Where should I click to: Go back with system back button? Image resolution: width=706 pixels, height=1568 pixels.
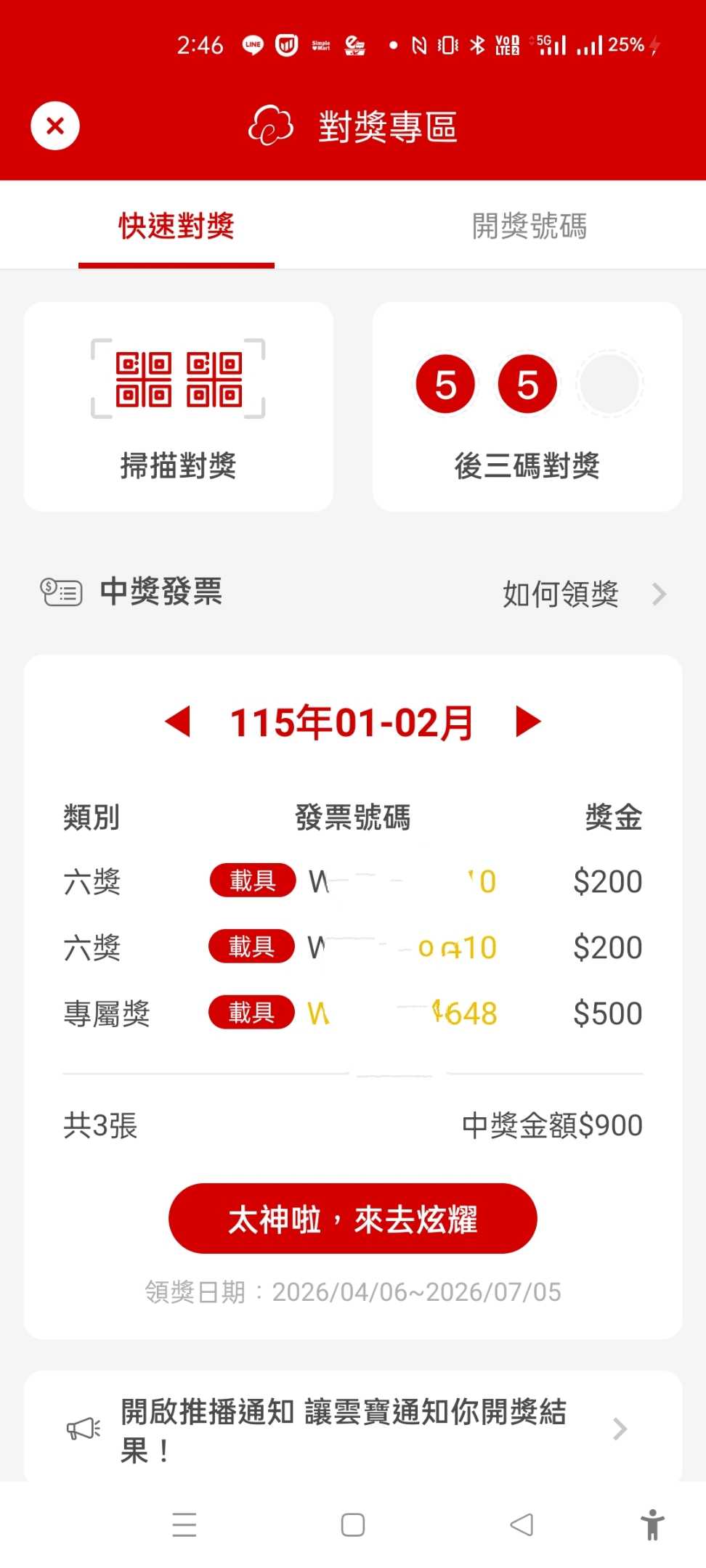(522, 1524)
